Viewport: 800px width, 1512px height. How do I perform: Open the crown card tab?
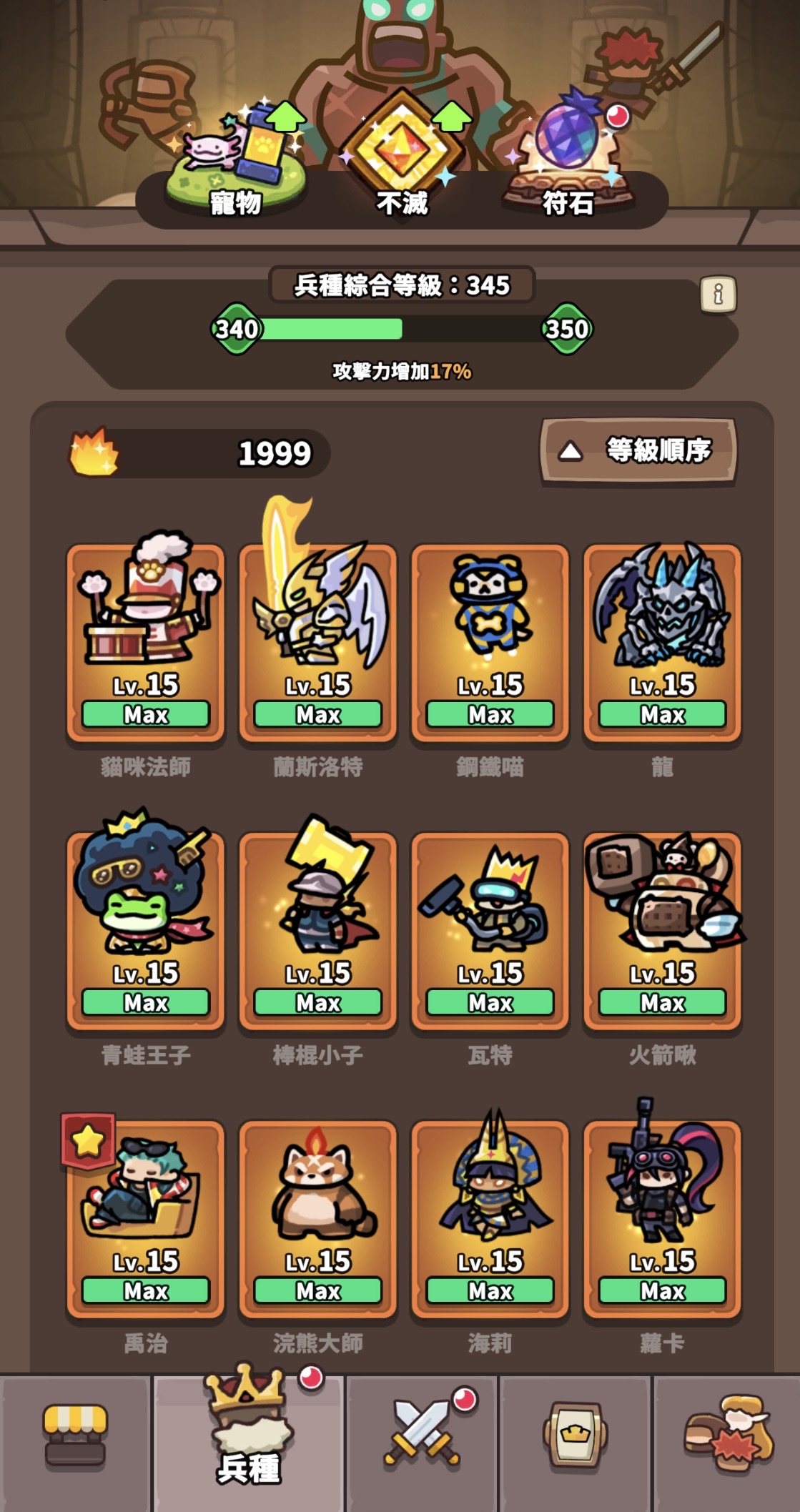tap(575, 1437)
